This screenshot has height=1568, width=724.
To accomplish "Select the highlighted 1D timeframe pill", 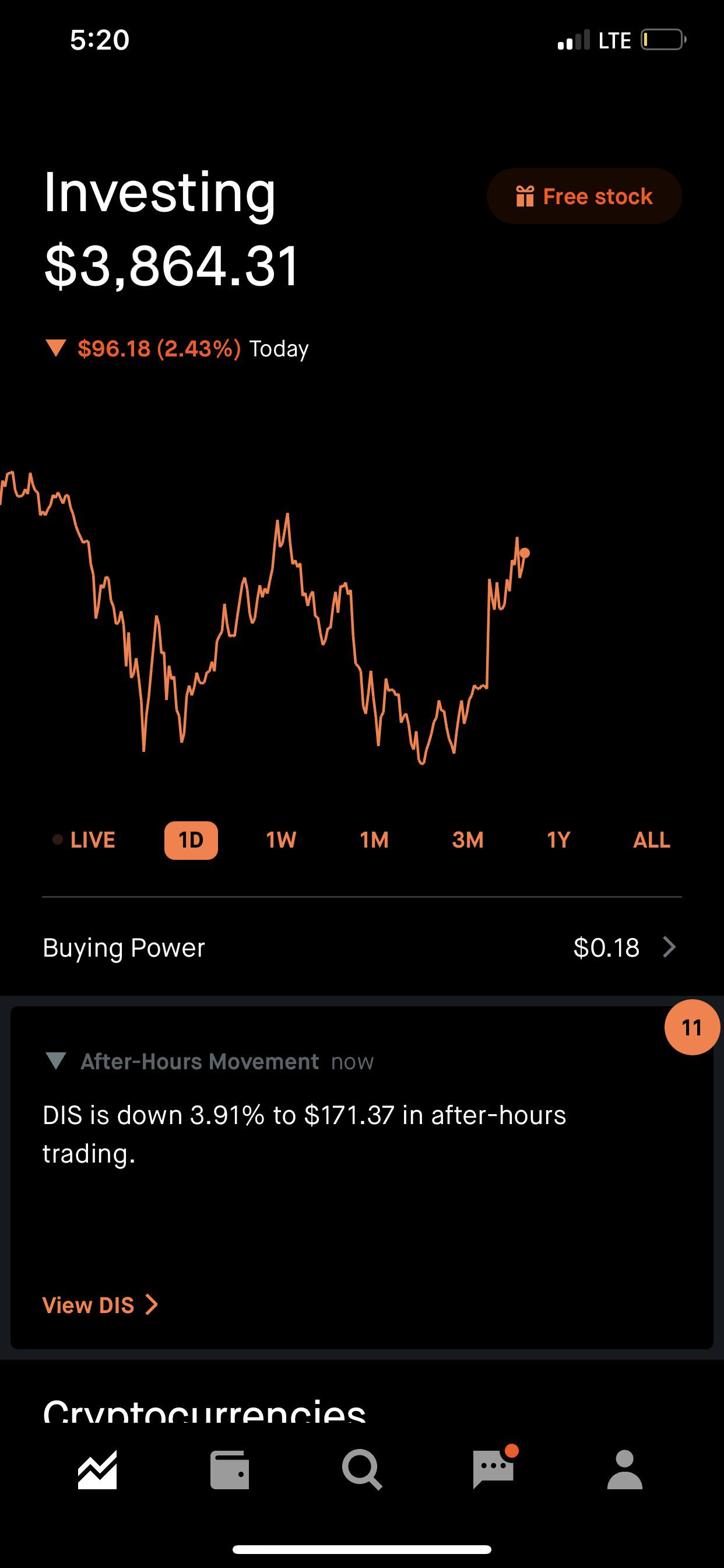I will 191,839.
